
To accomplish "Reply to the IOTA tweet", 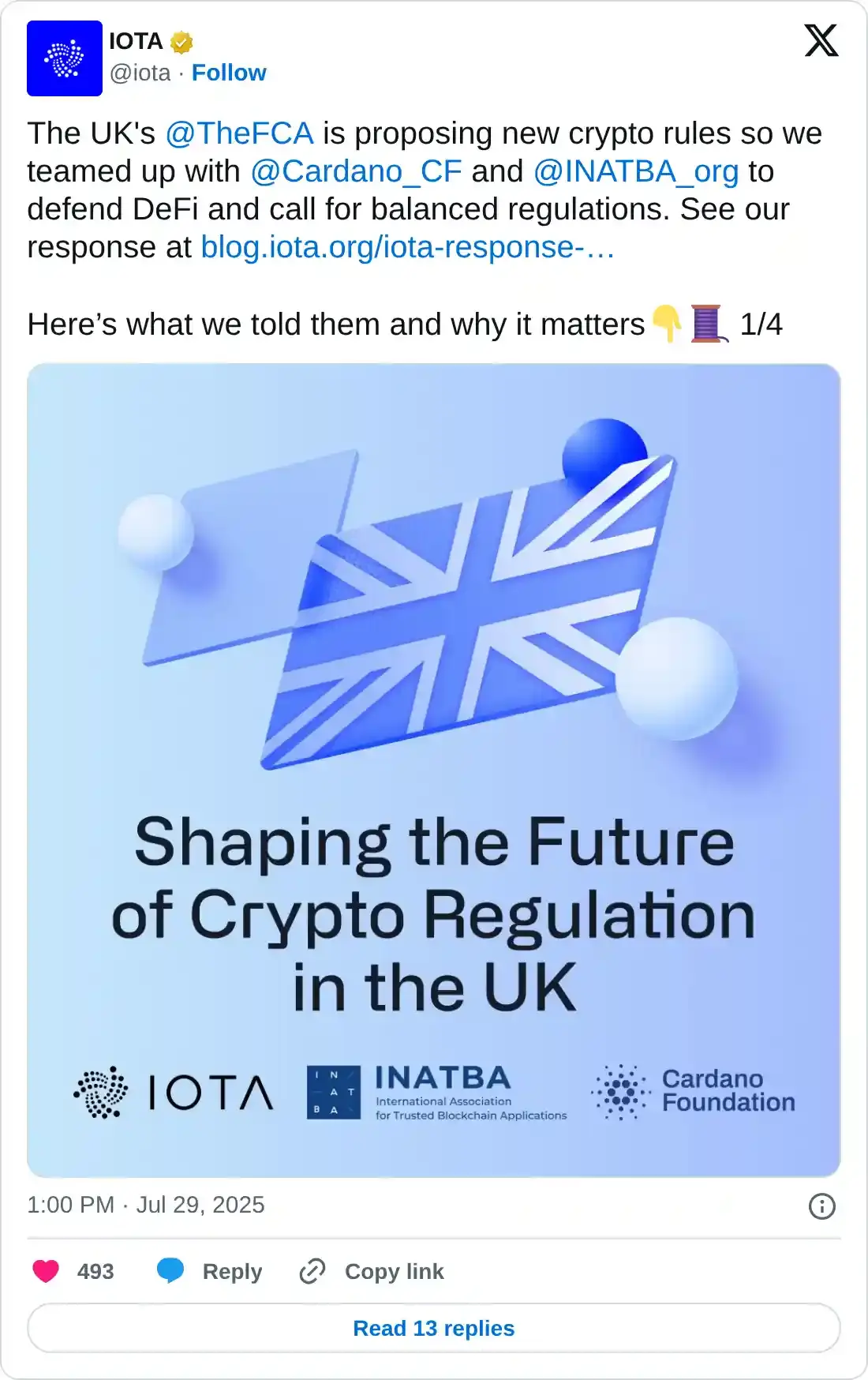I will pyautogui.click(x=210, y=1271).
